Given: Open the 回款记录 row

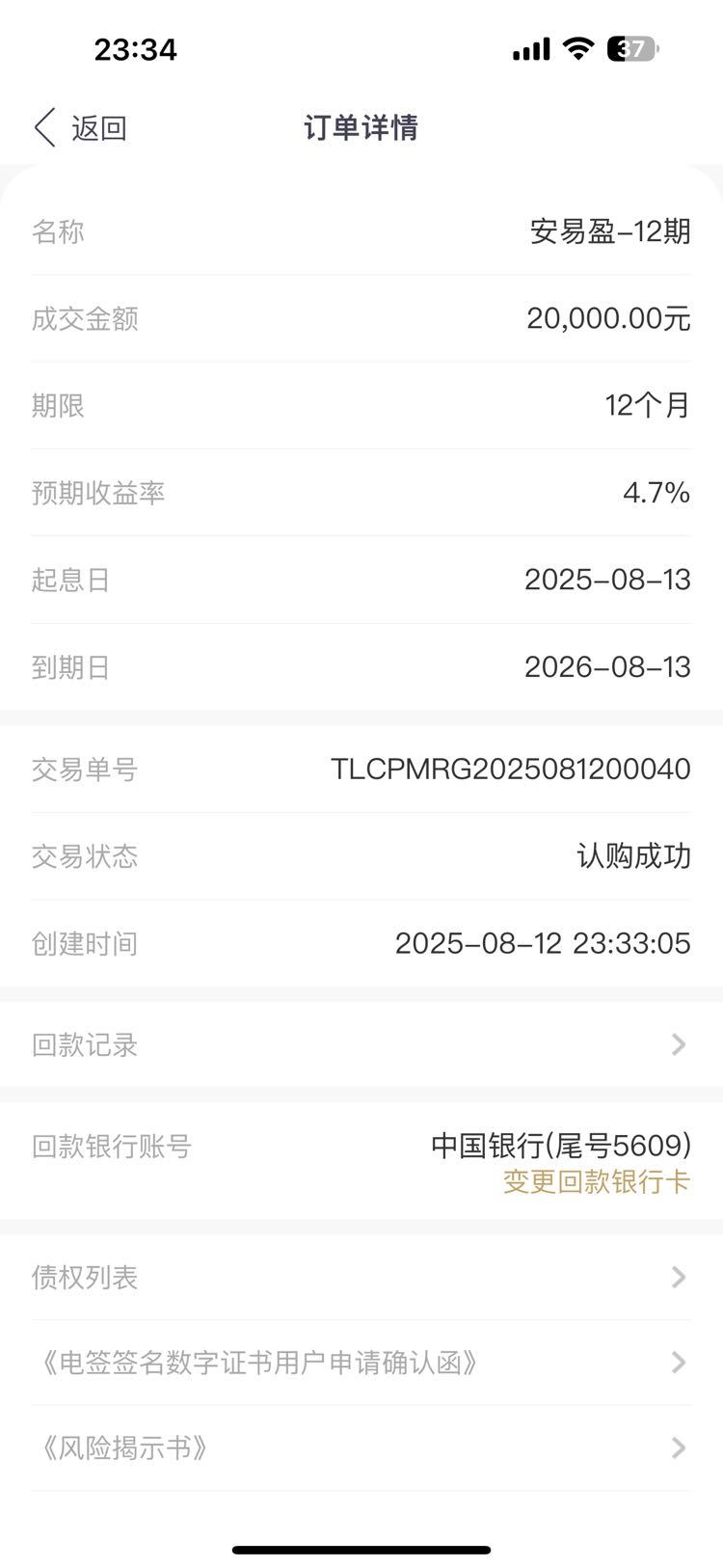Looking at the screenshot, I should [x=361, y=1044].
